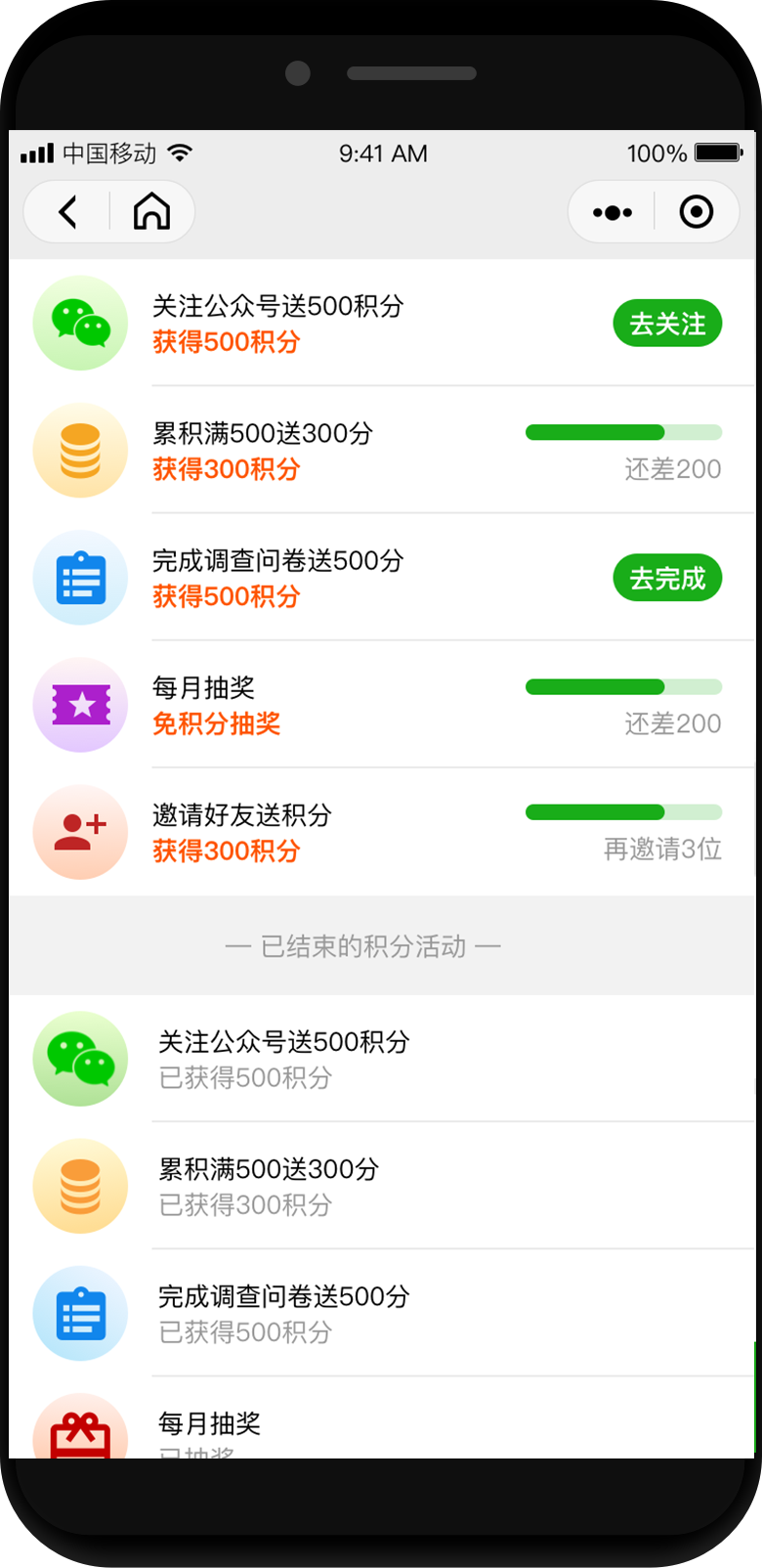762x1568 pixels.
Task: Go back using the back arrow
Action: click(67, 212)
